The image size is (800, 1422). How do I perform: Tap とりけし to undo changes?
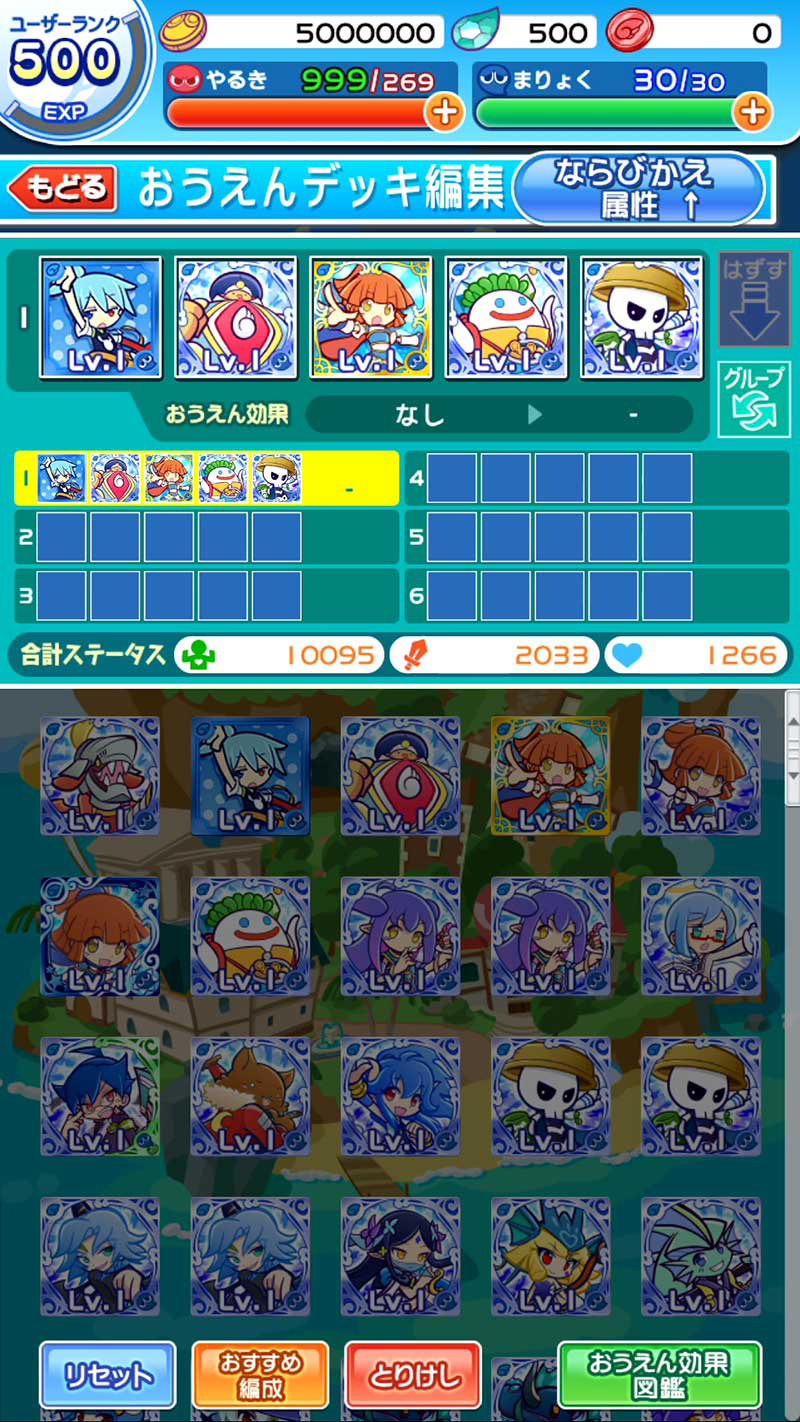(x=413, y=1375)
